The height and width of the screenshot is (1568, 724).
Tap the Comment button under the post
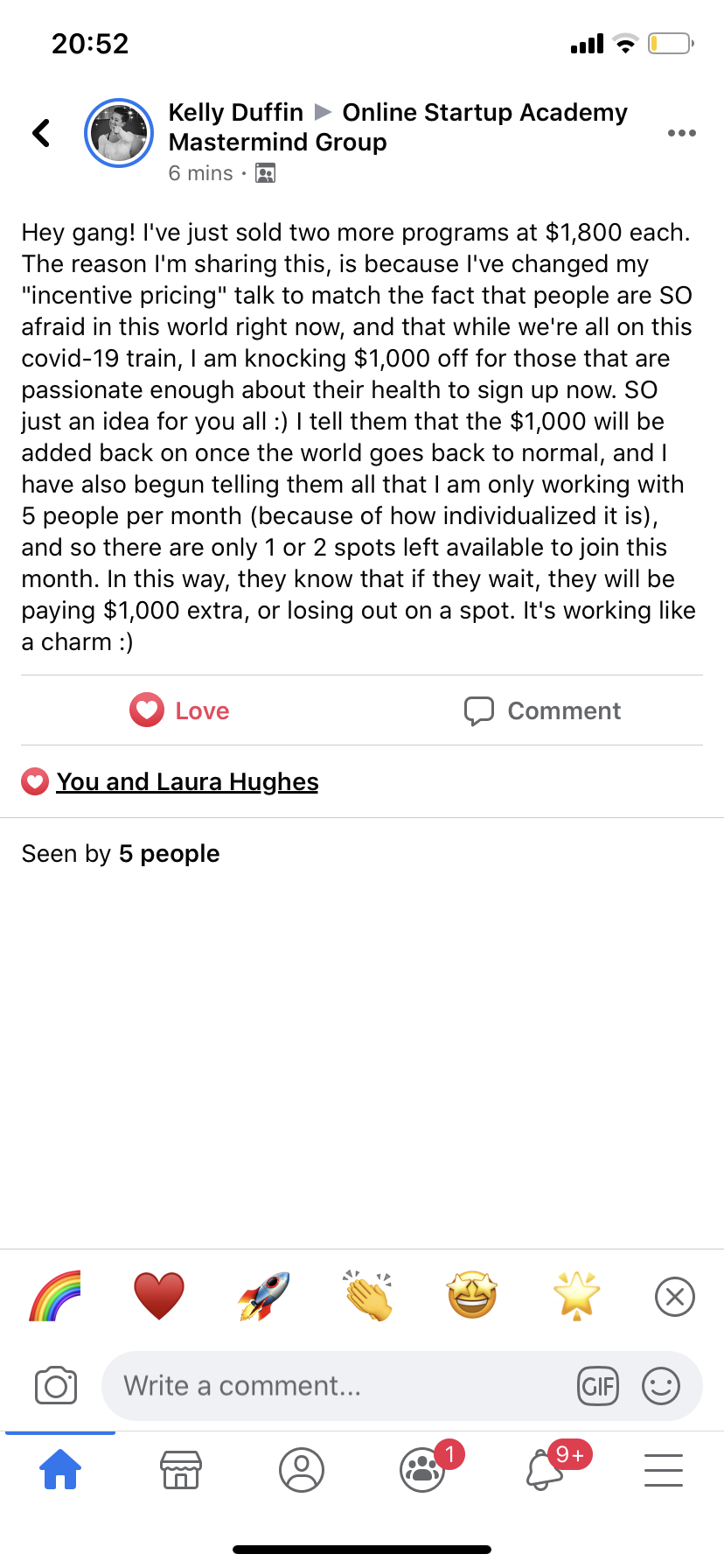(542, 710)
